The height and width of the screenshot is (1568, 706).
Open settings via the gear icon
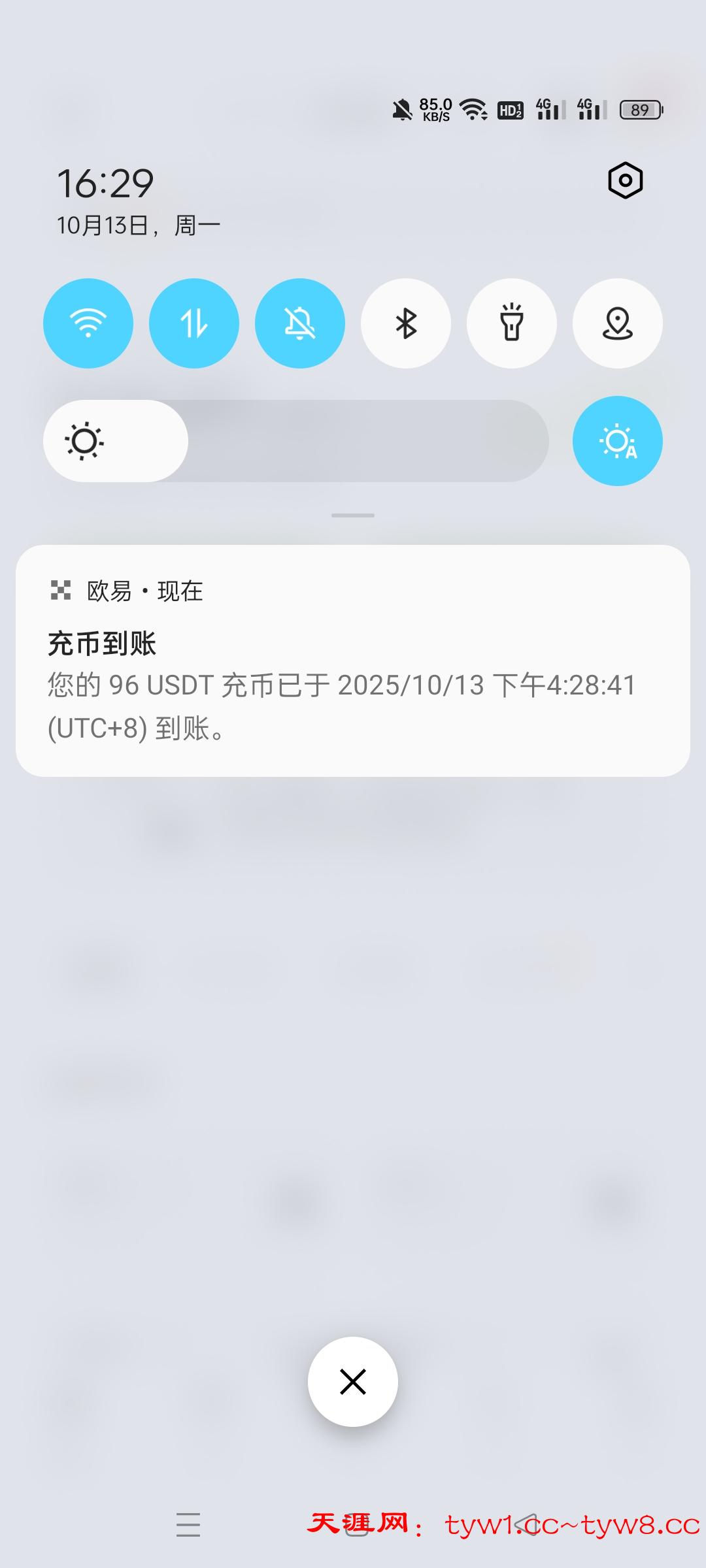click(x=625, y=180)
